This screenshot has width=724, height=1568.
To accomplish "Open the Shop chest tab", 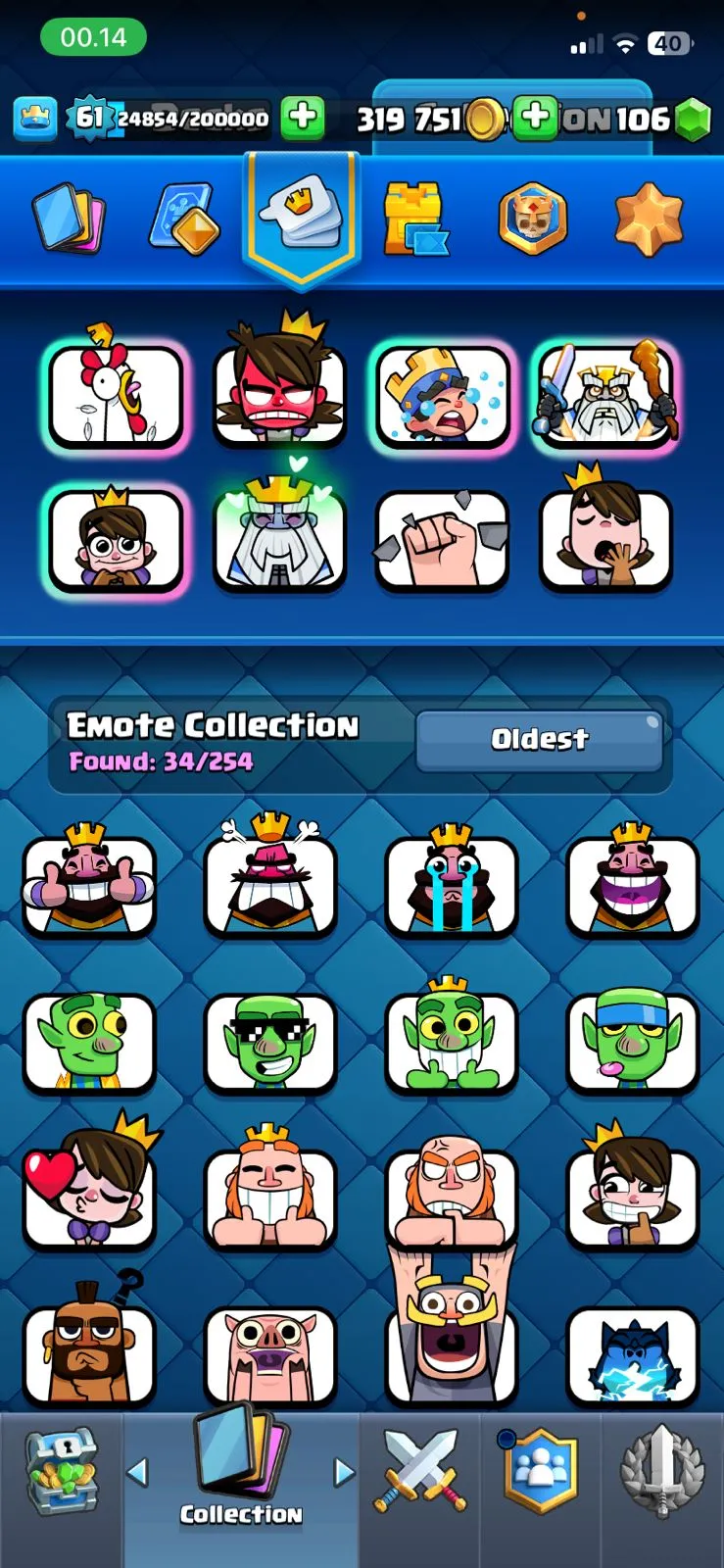I will 61,1472.
